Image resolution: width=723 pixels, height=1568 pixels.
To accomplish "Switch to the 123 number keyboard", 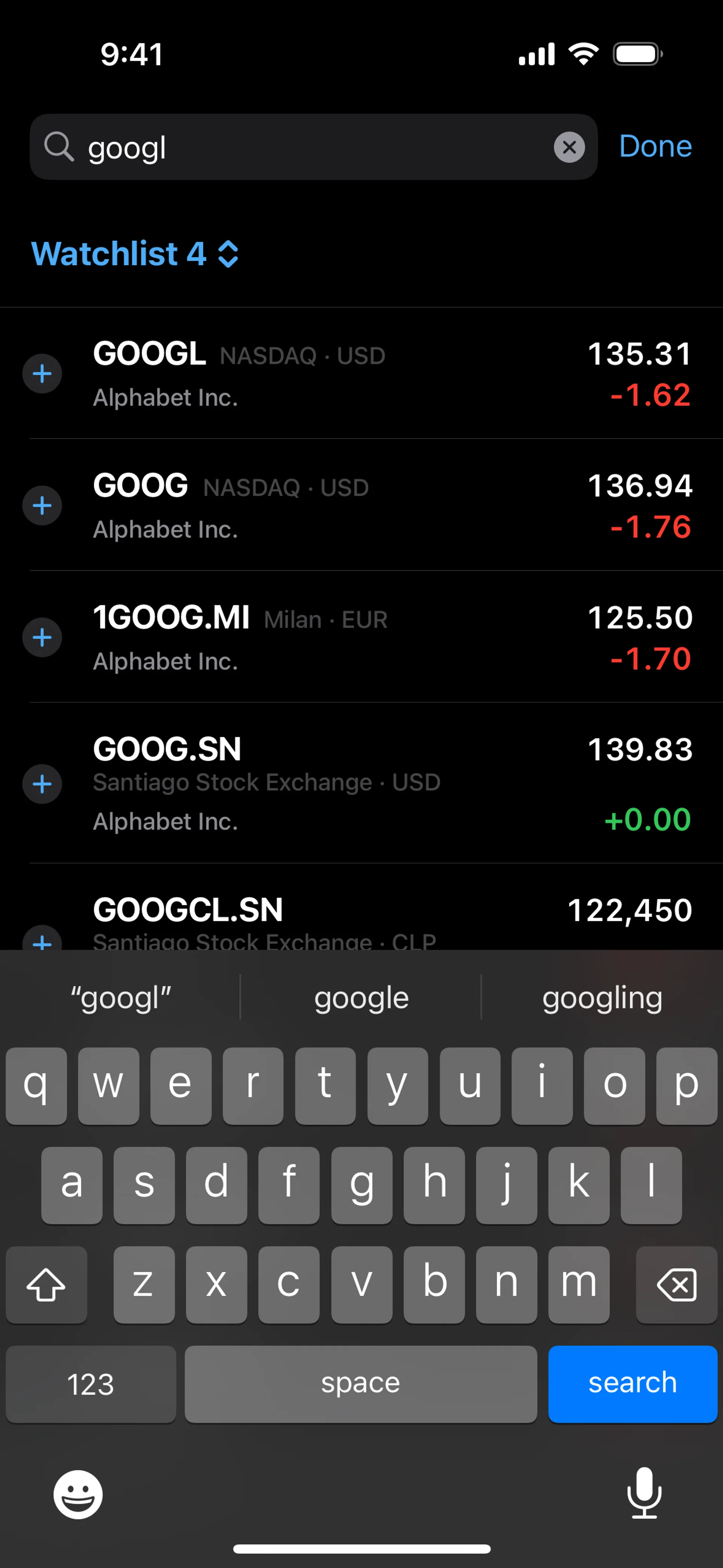I will [91, 1383].
